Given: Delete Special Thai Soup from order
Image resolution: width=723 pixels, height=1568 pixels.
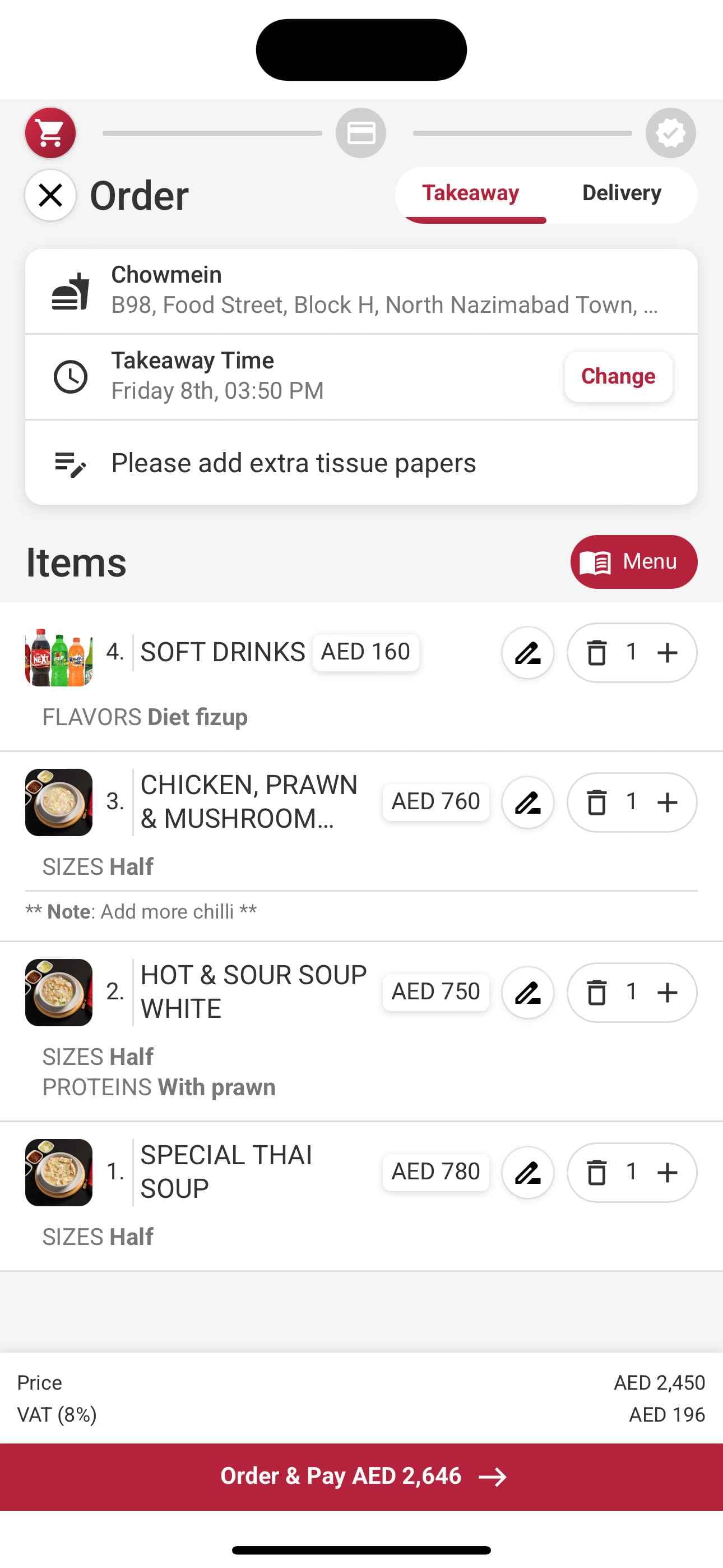Looking at the screenshot, I should coord(596,1172).
